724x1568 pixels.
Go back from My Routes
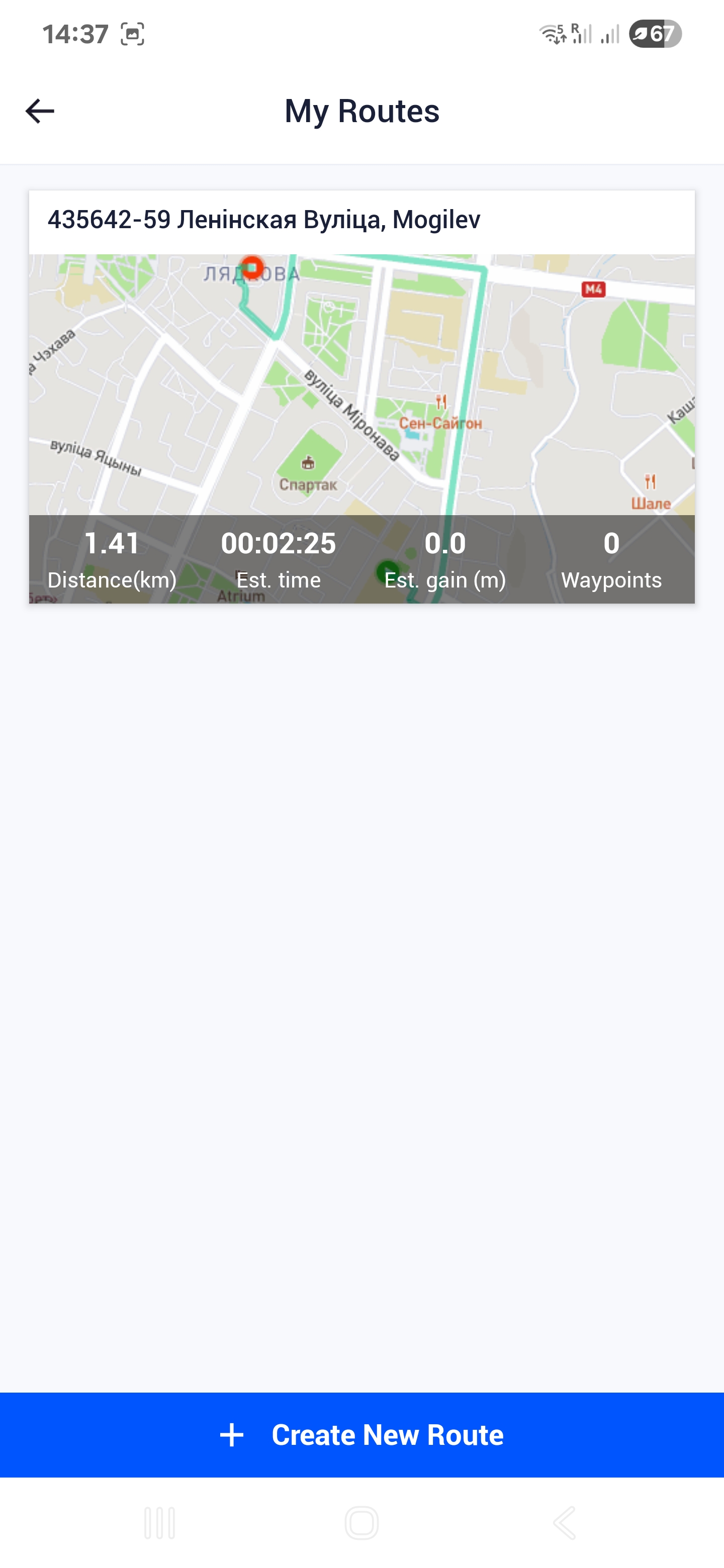coord(40,111)
